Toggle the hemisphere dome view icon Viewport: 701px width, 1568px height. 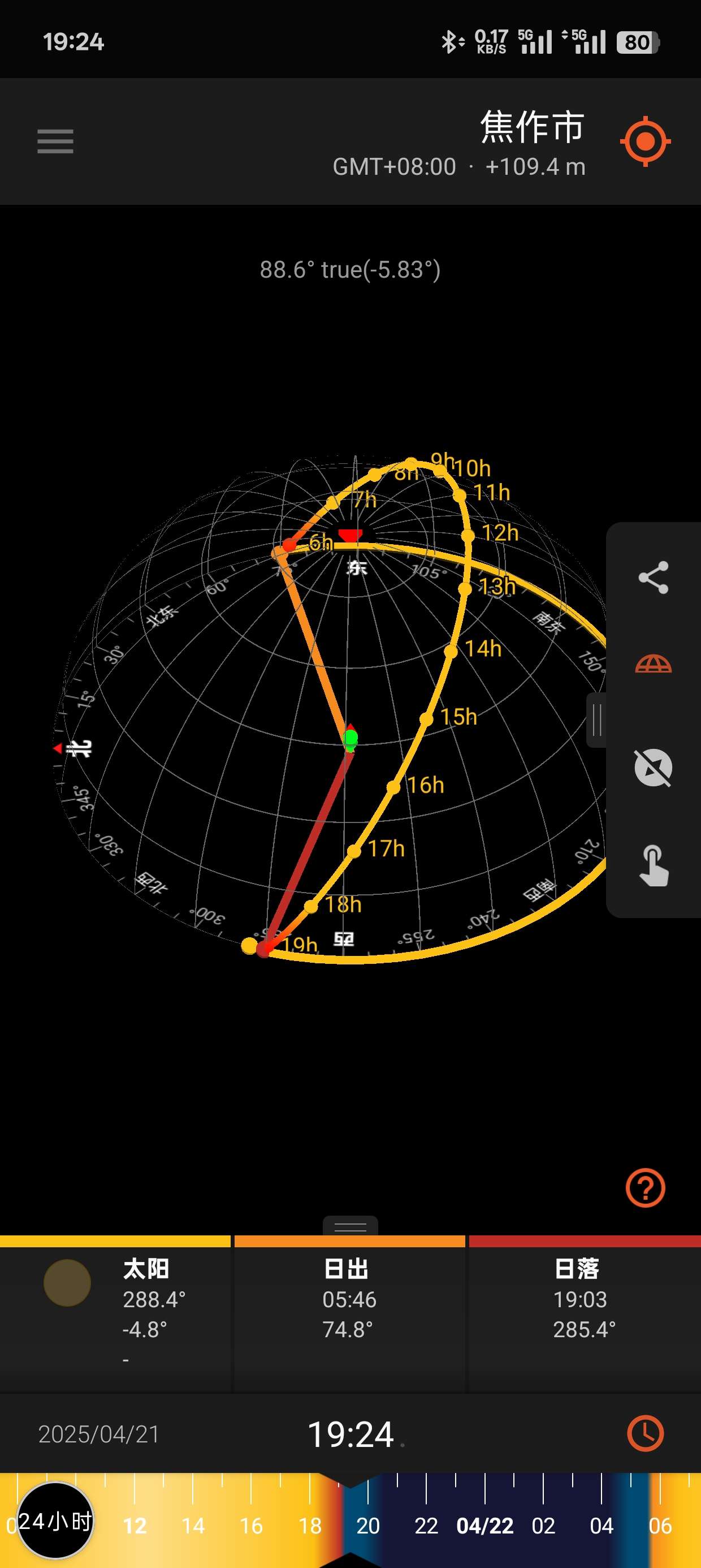[653, 664]
